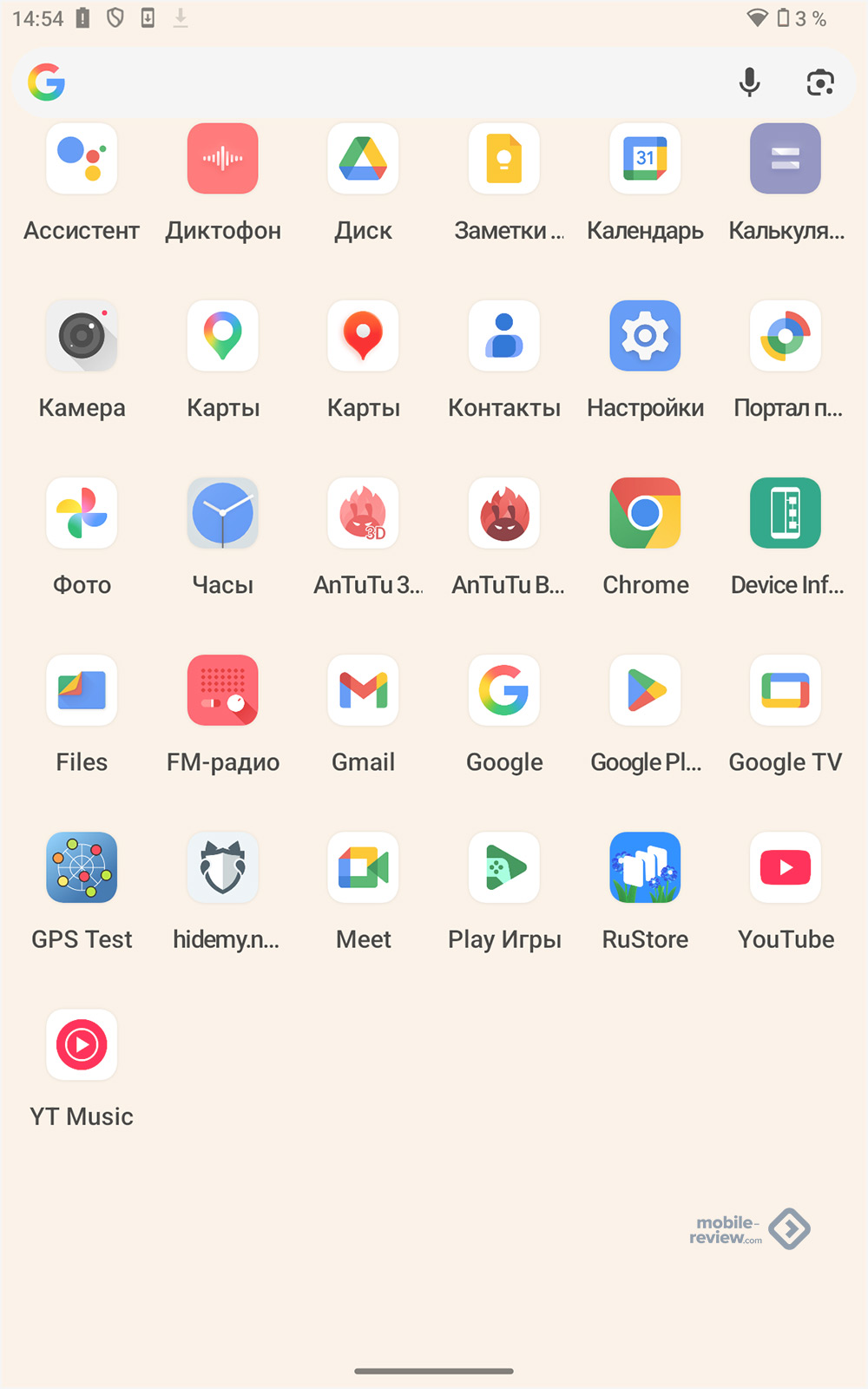Open the Настройки settings app
The image size is (868, 1389).
click(645, 336)
